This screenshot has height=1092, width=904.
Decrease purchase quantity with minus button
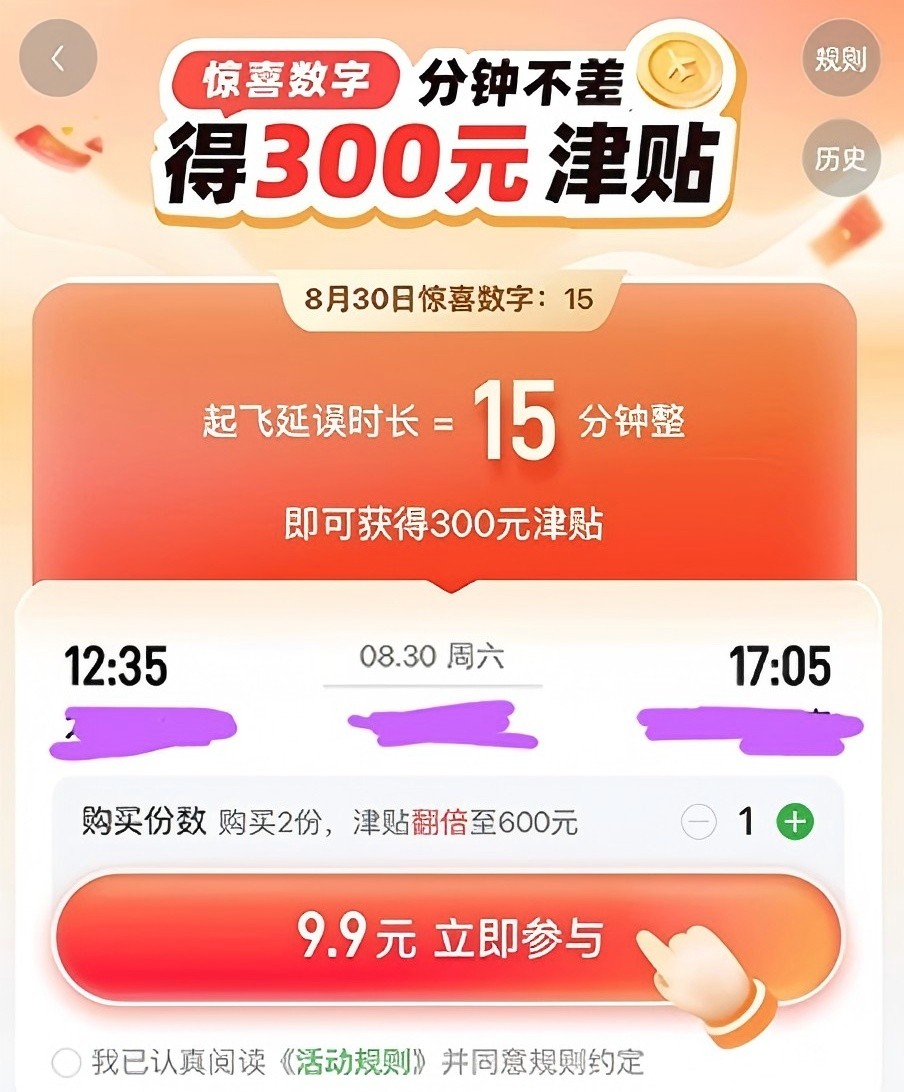699,822
